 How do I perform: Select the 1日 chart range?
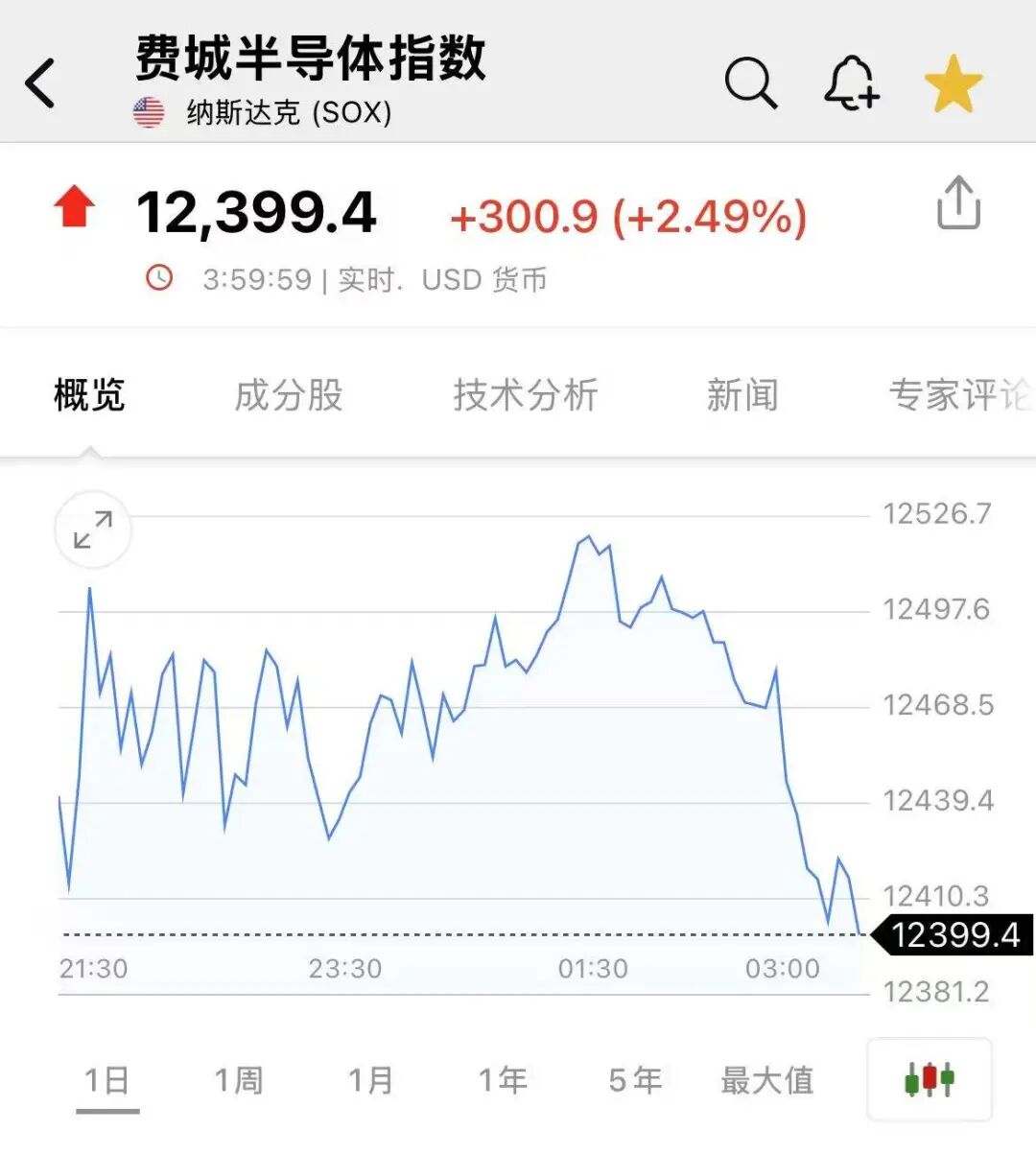click(106, 1081)
